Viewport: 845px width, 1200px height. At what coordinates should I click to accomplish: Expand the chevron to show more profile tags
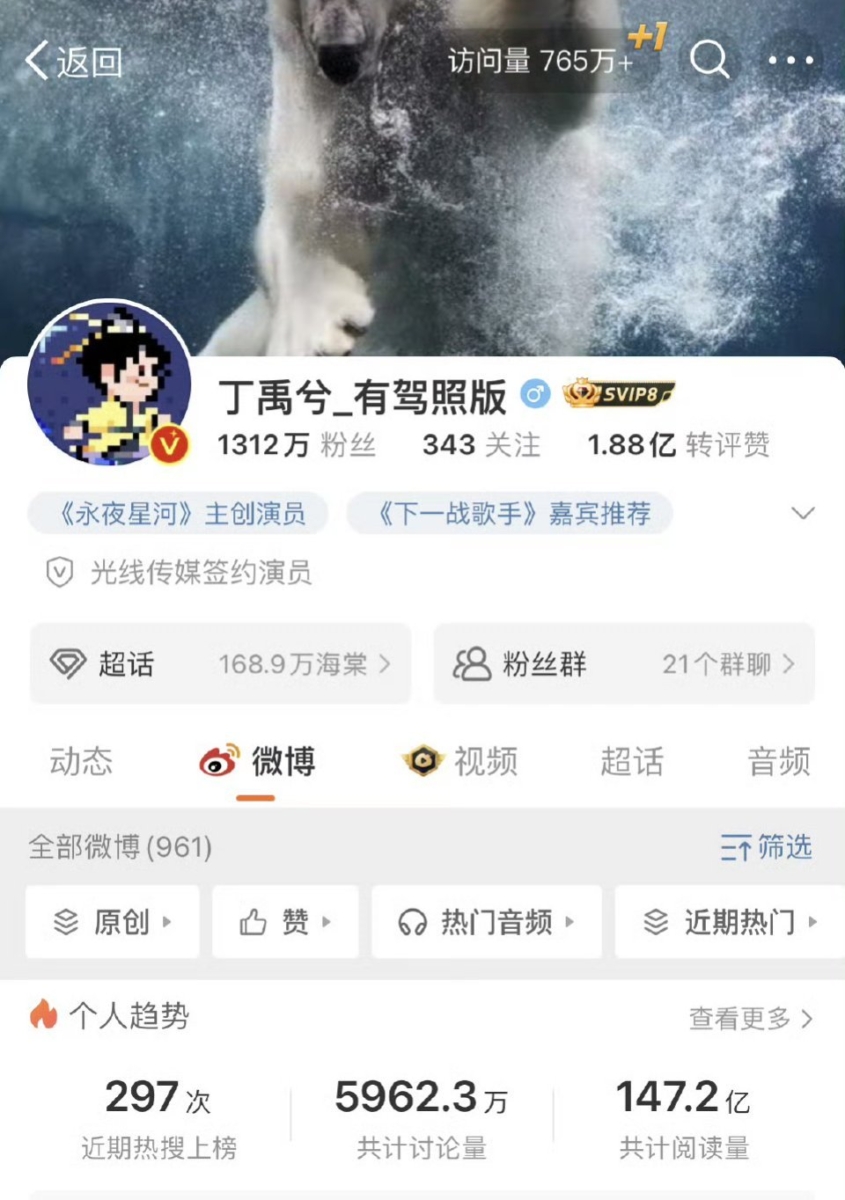803,513
